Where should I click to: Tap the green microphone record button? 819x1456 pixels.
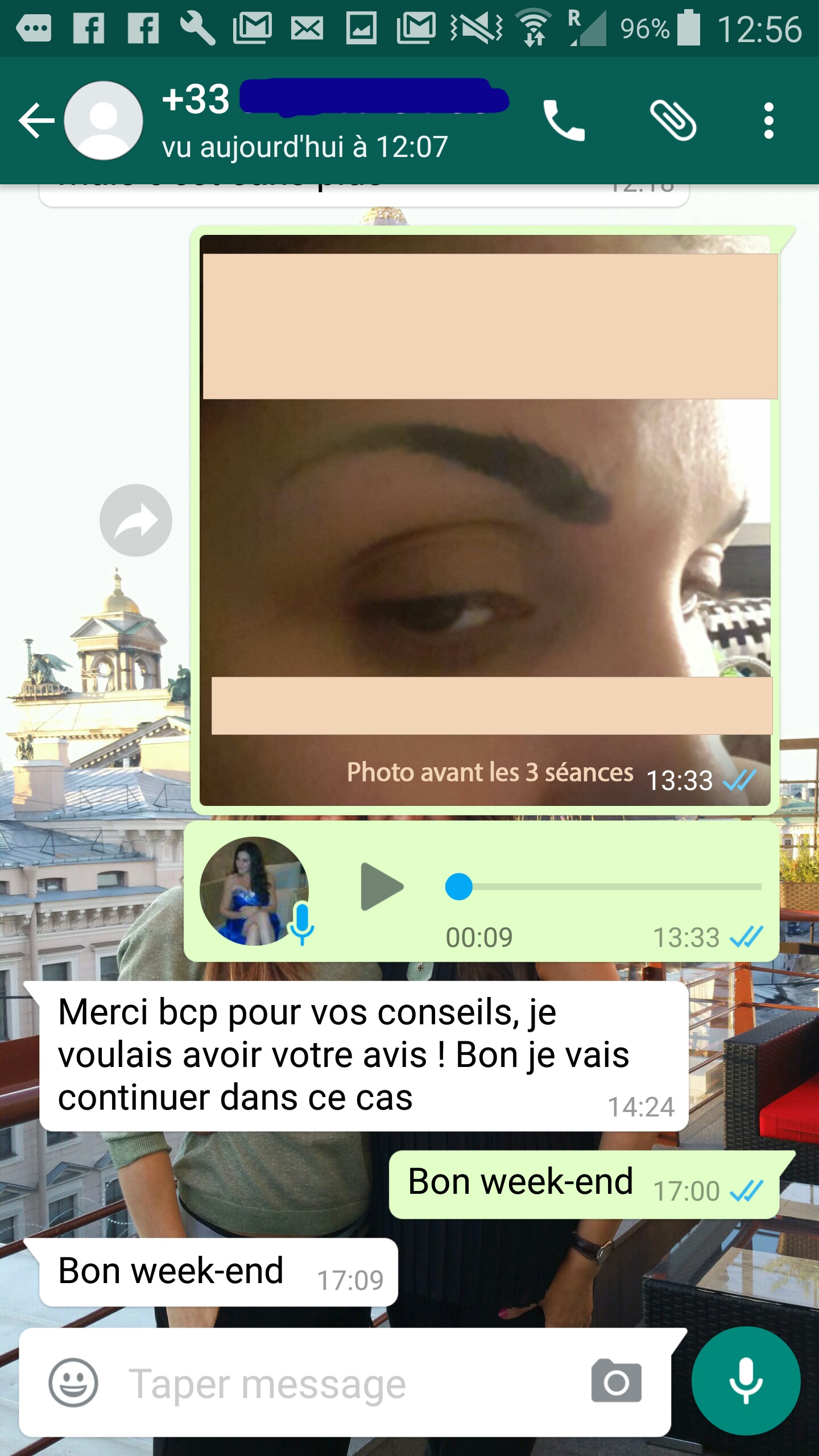(745, 1381)
